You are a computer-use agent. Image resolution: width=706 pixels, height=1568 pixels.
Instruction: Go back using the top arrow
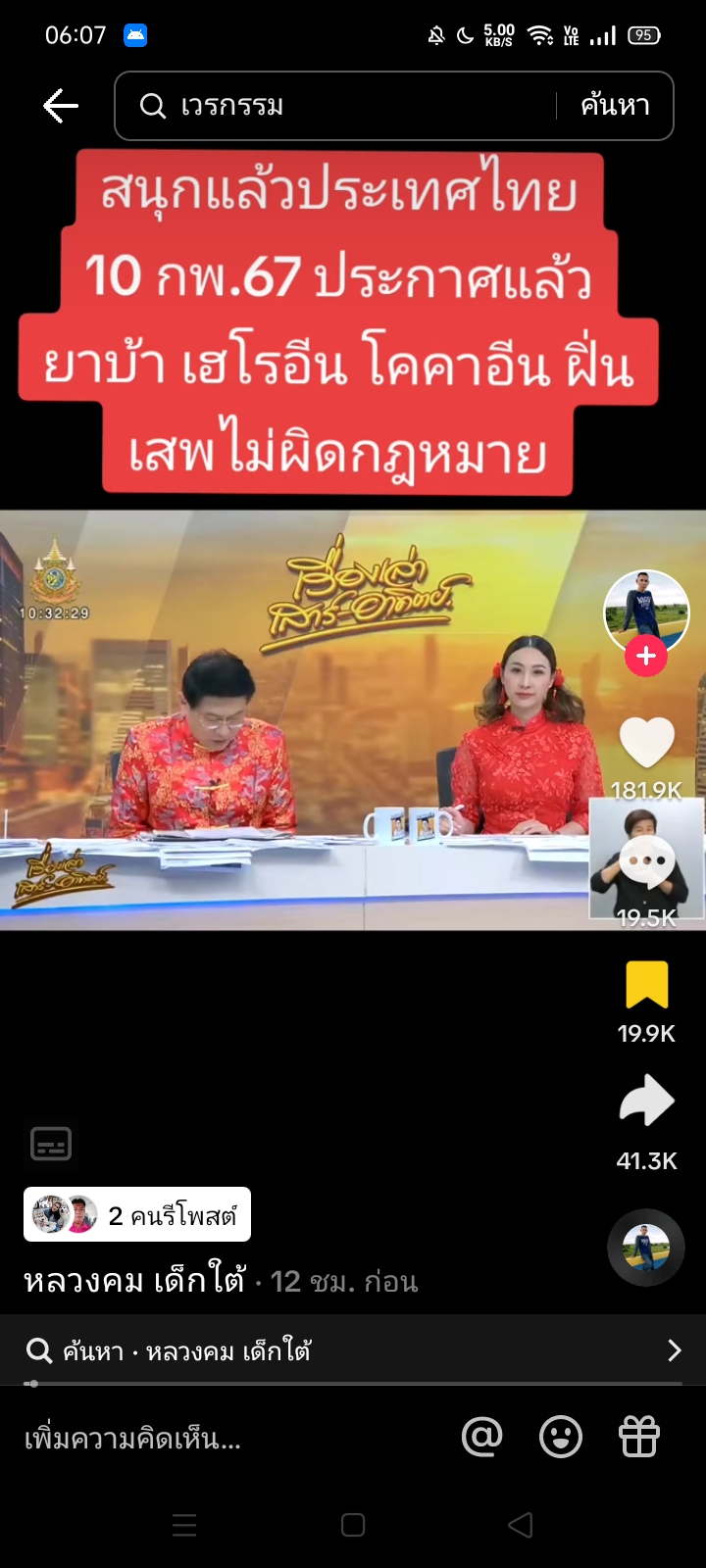coord(60,106)
